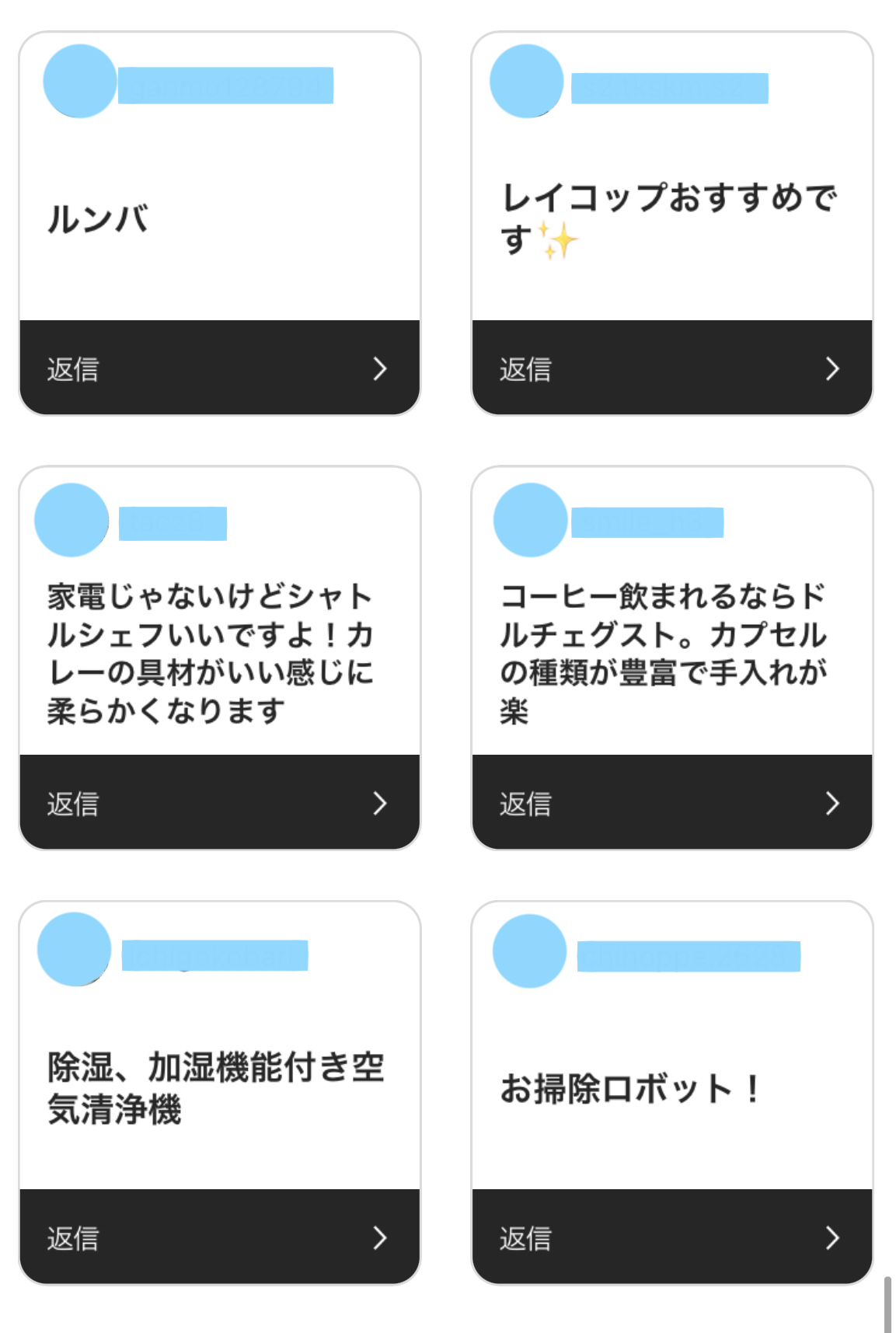Reply to the シャトルシェフ response
The height and width of the screenshot is (1333, 896).
point(219,802)
